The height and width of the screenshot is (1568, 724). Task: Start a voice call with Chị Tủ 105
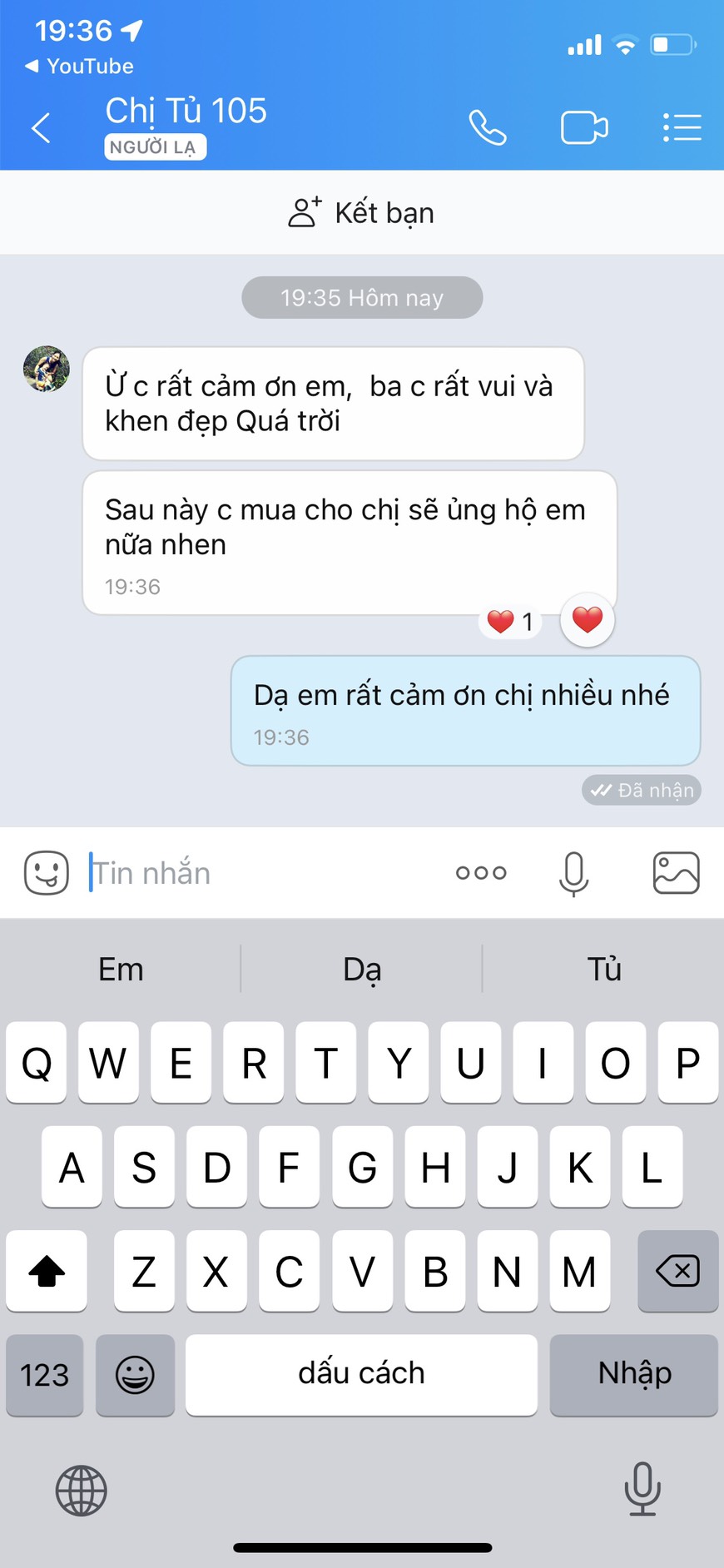[x=487, y=128]
